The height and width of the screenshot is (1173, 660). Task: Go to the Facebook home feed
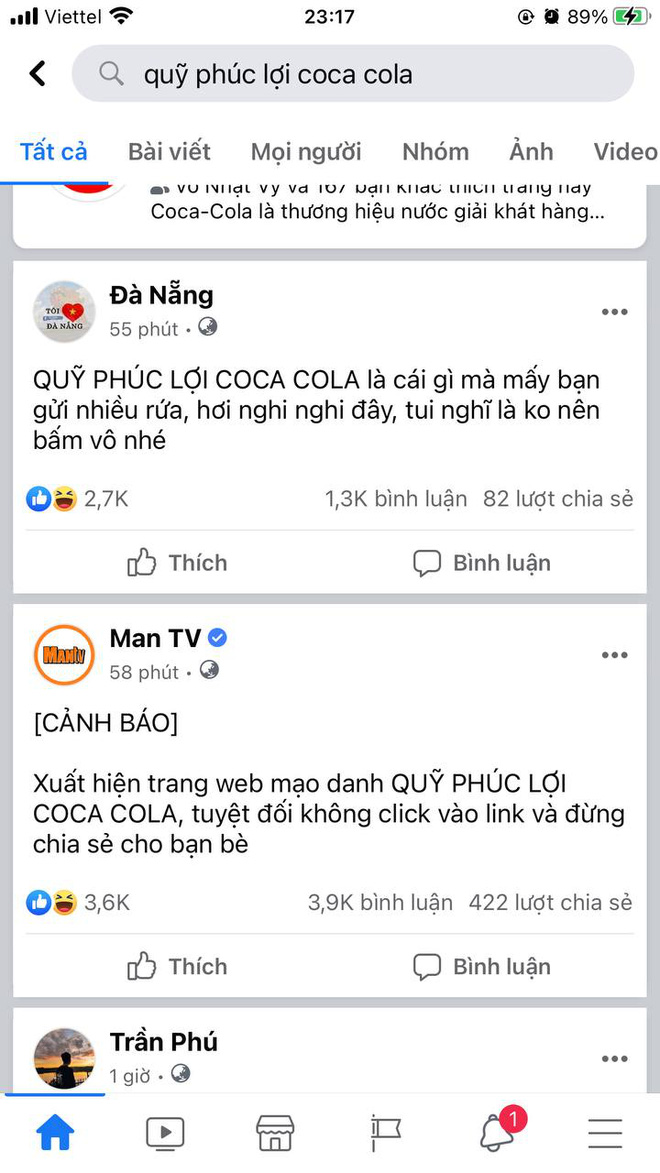click(x=55, y=1132)
